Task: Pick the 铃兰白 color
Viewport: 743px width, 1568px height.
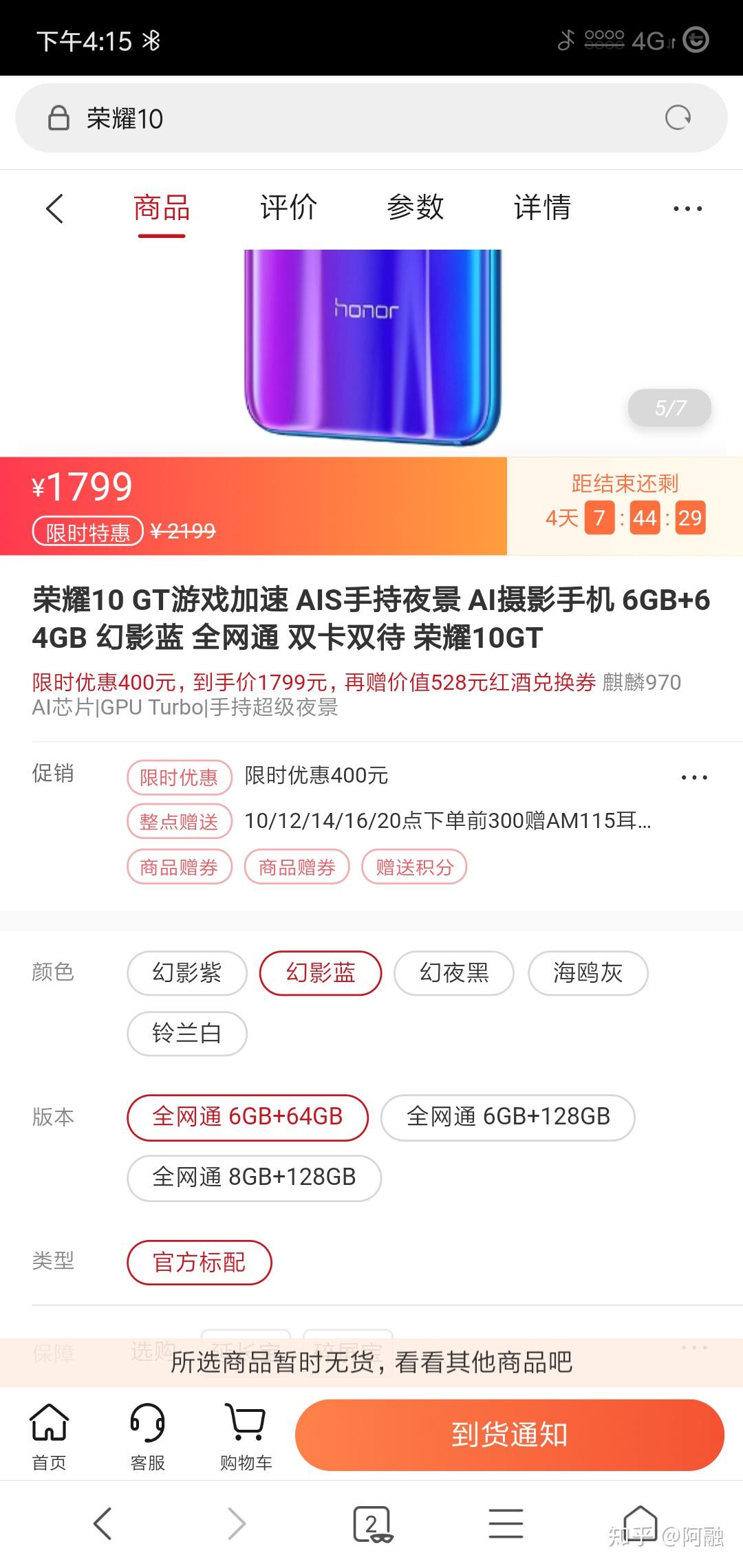Action: point(186,1033)
